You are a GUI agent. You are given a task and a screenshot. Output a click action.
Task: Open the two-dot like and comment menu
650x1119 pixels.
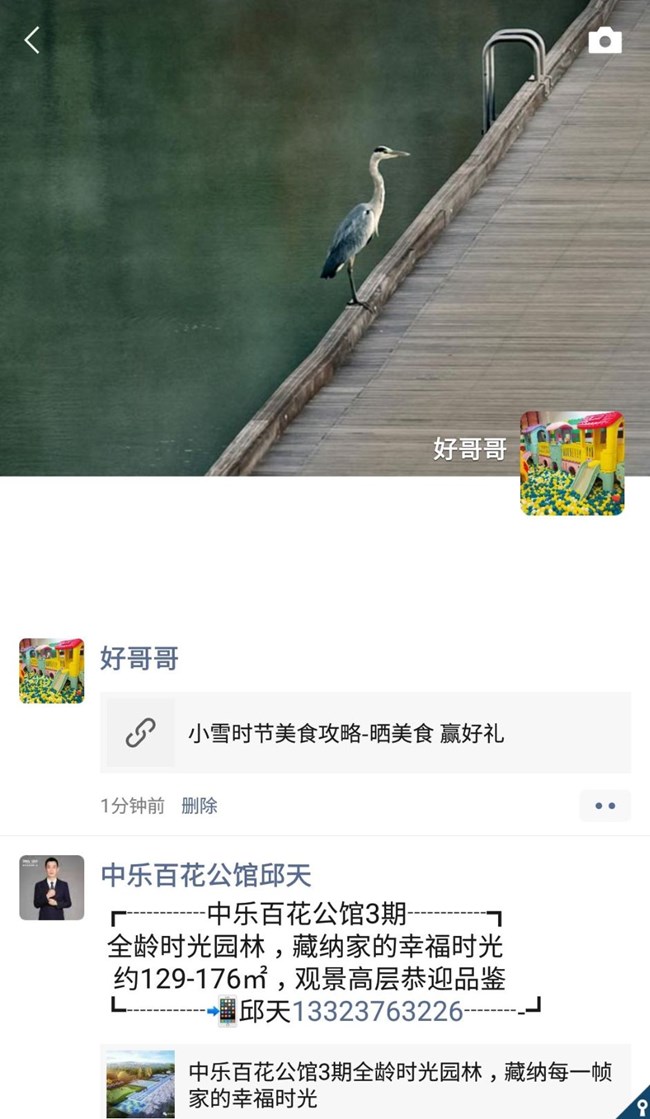[605, 806]
